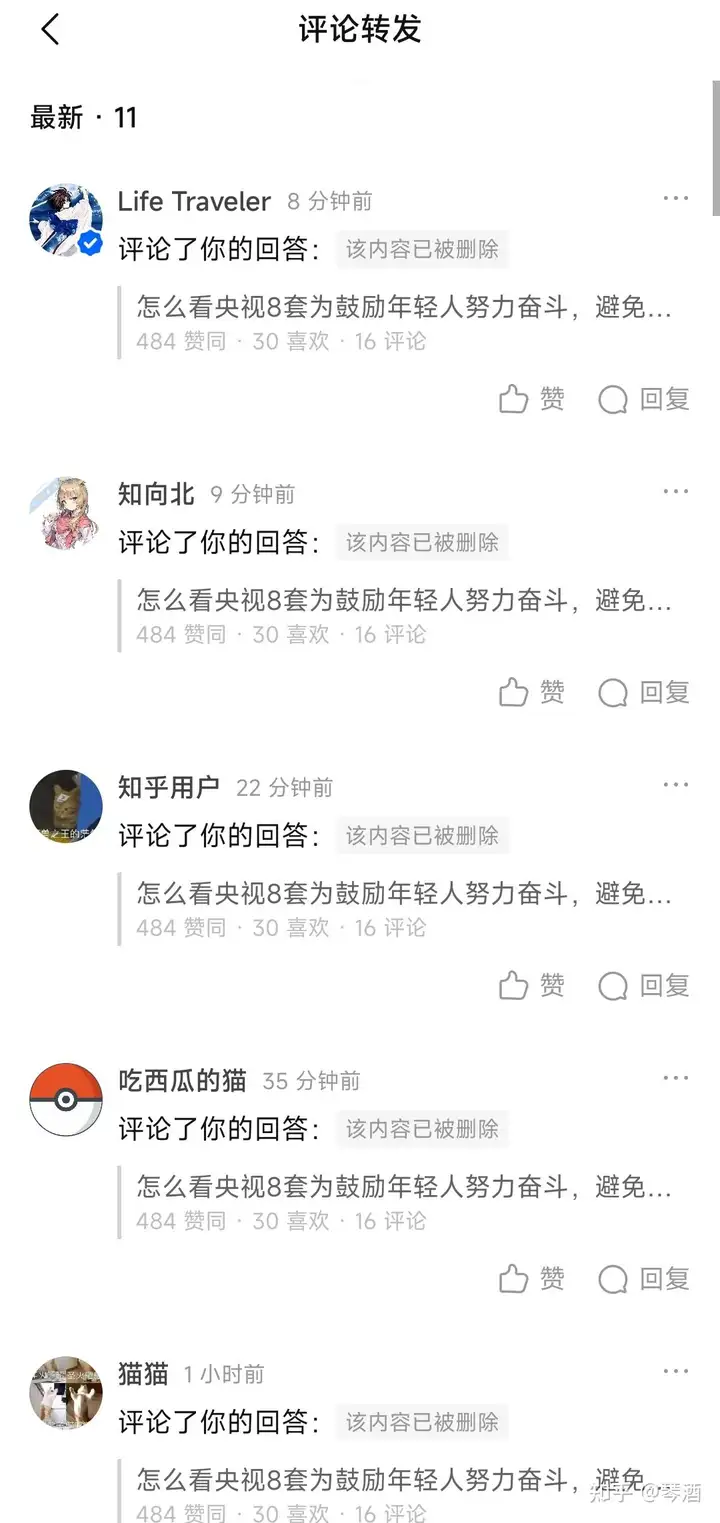Open quoted answer under Life Traveler's comment
Viewport: 720px width, 1523px height.
[404, 322]
